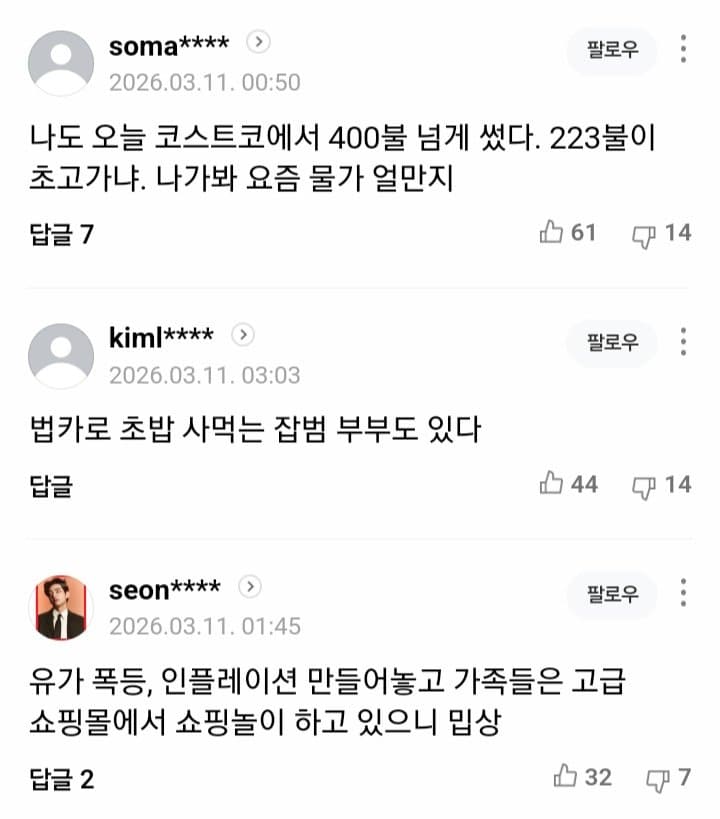Open overflow menu on kiml**** comment
720x819 pixels.
683,342
